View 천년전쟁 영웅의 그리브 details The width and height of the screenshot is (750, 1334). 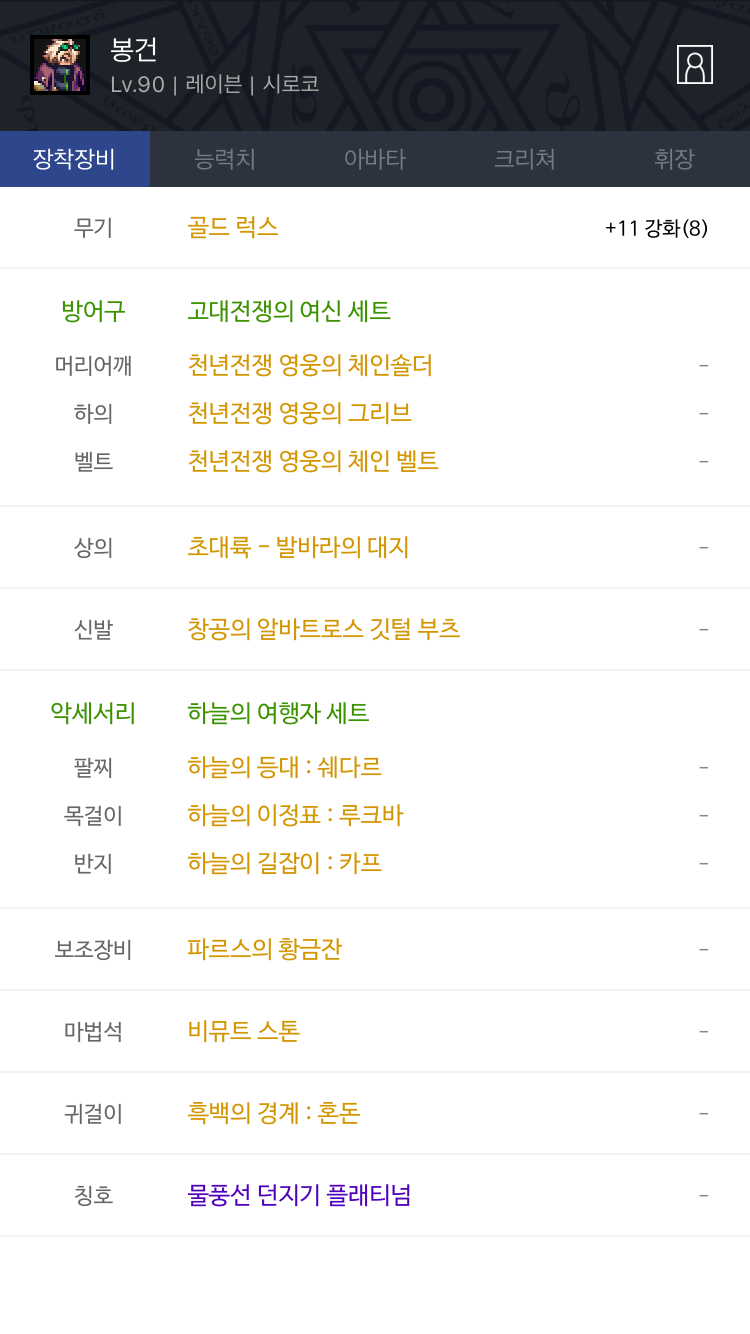[299, 413]
